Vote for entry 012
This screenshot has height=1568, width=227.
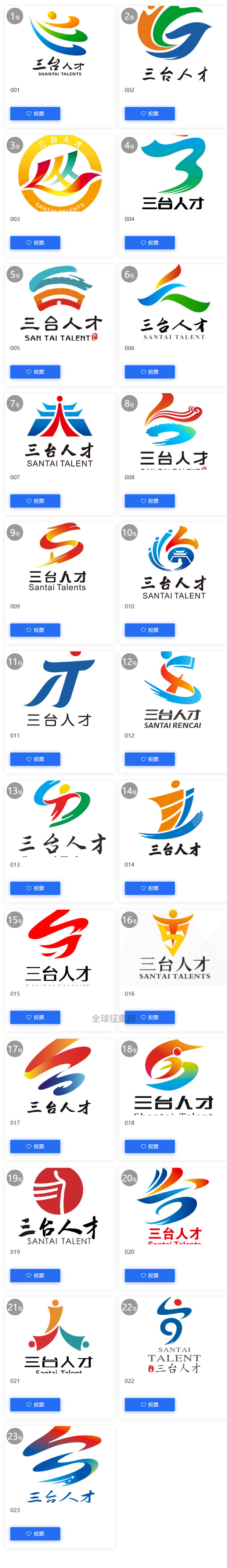[x=150, y=759]
